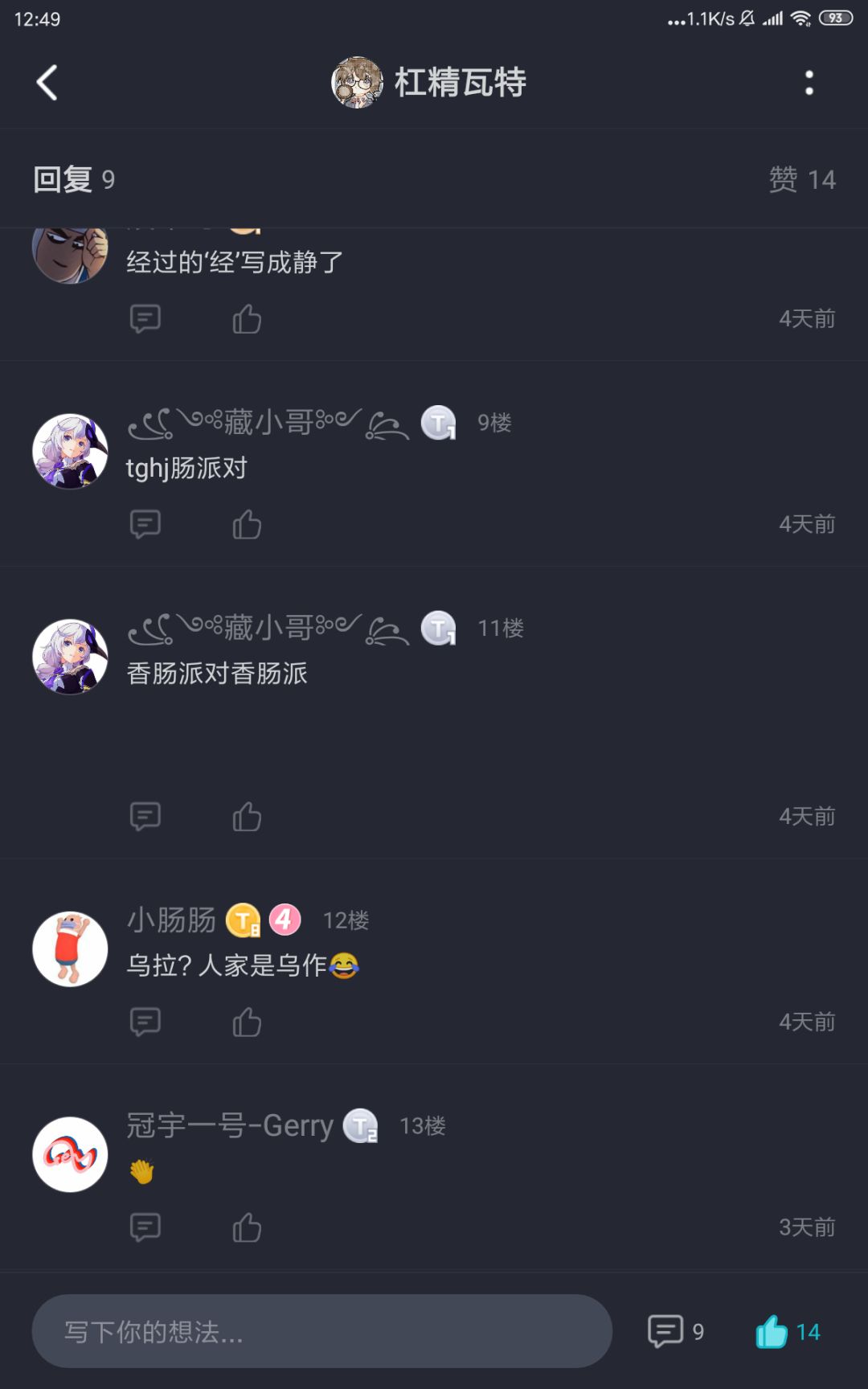Open the 赞 14 likes list
This screenshot has width=868, height=1389.
[804, 180]
